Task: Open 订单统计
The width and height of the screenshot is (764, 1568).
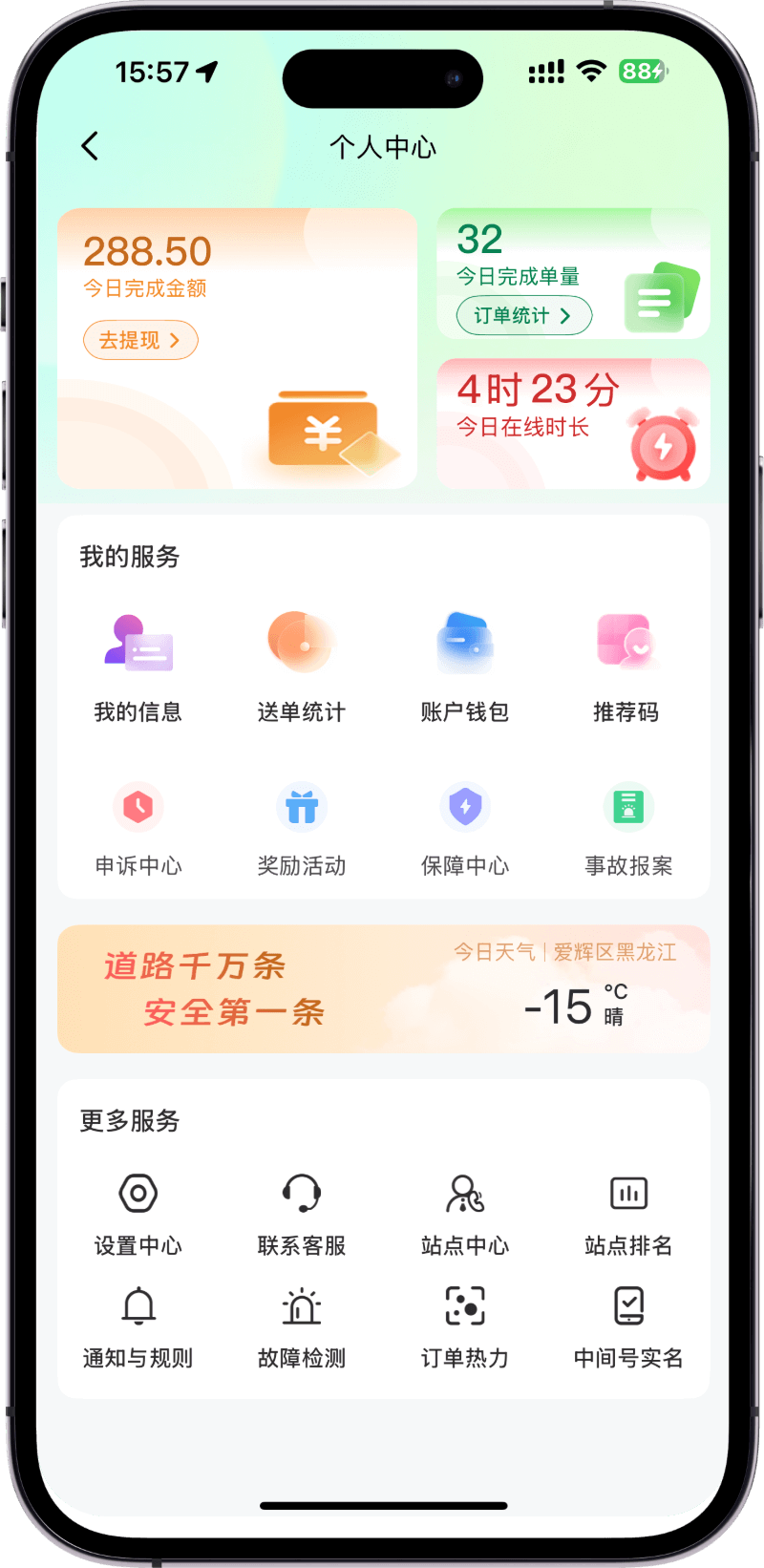Action: tap(523, 315)
